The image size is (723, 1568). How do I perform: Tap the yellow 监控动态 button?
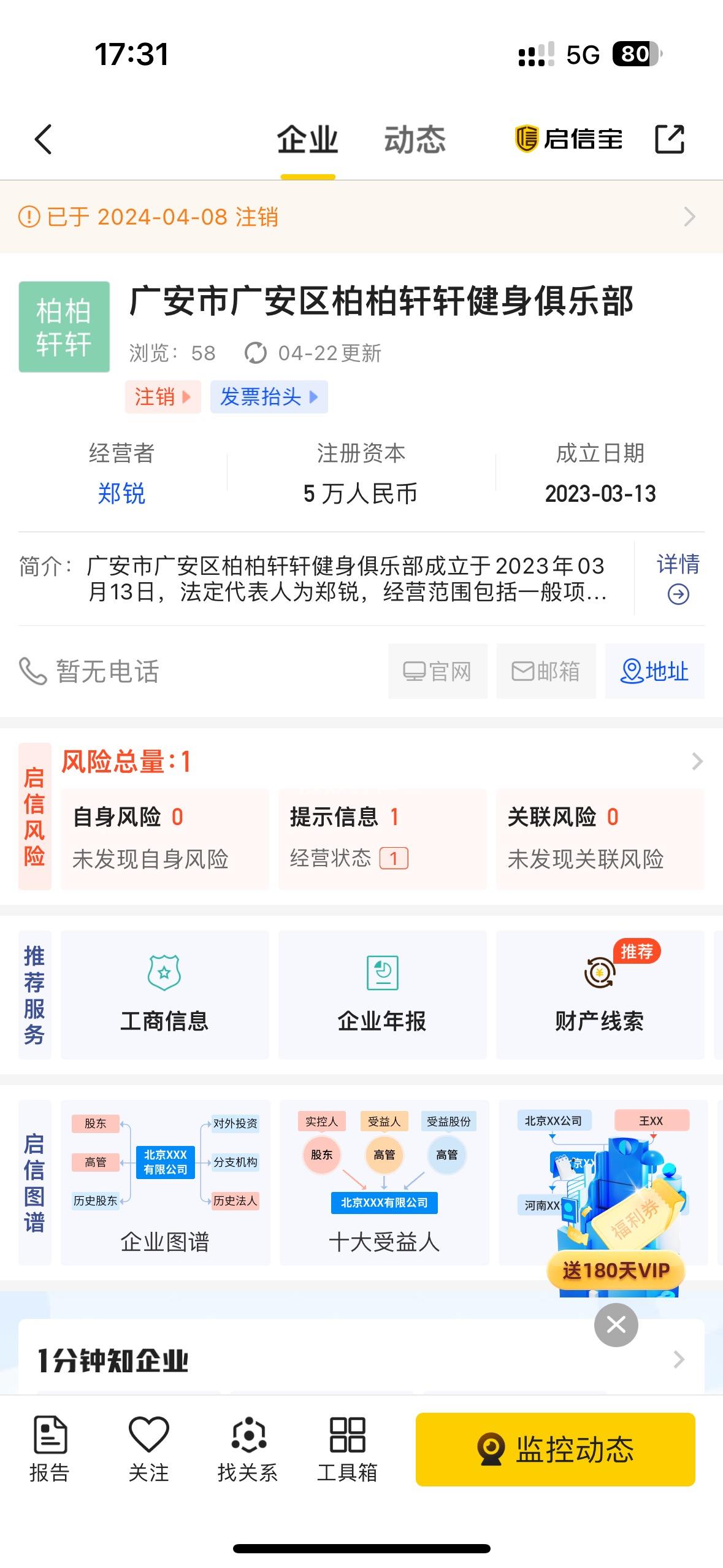click(x=555, y=1449)
